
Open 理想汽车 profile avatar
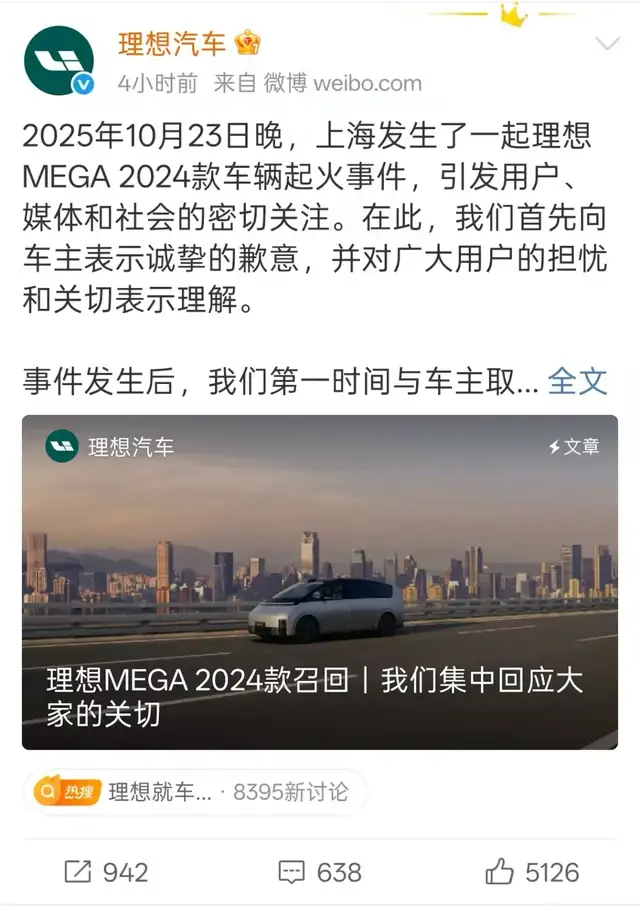click(59, 61)
